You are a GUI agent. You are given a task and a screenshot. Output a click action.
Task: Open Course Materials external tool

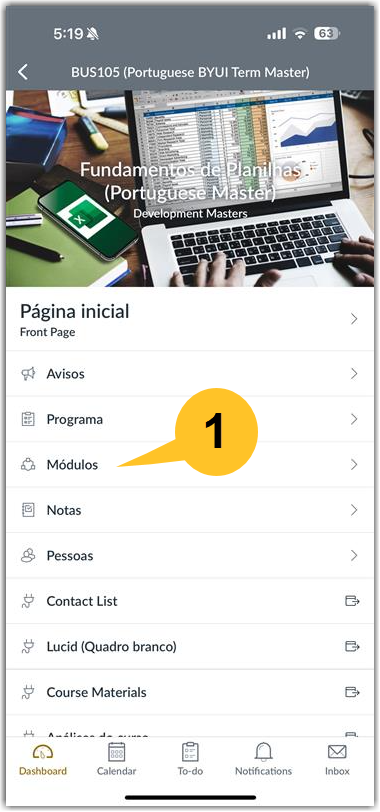190,692
